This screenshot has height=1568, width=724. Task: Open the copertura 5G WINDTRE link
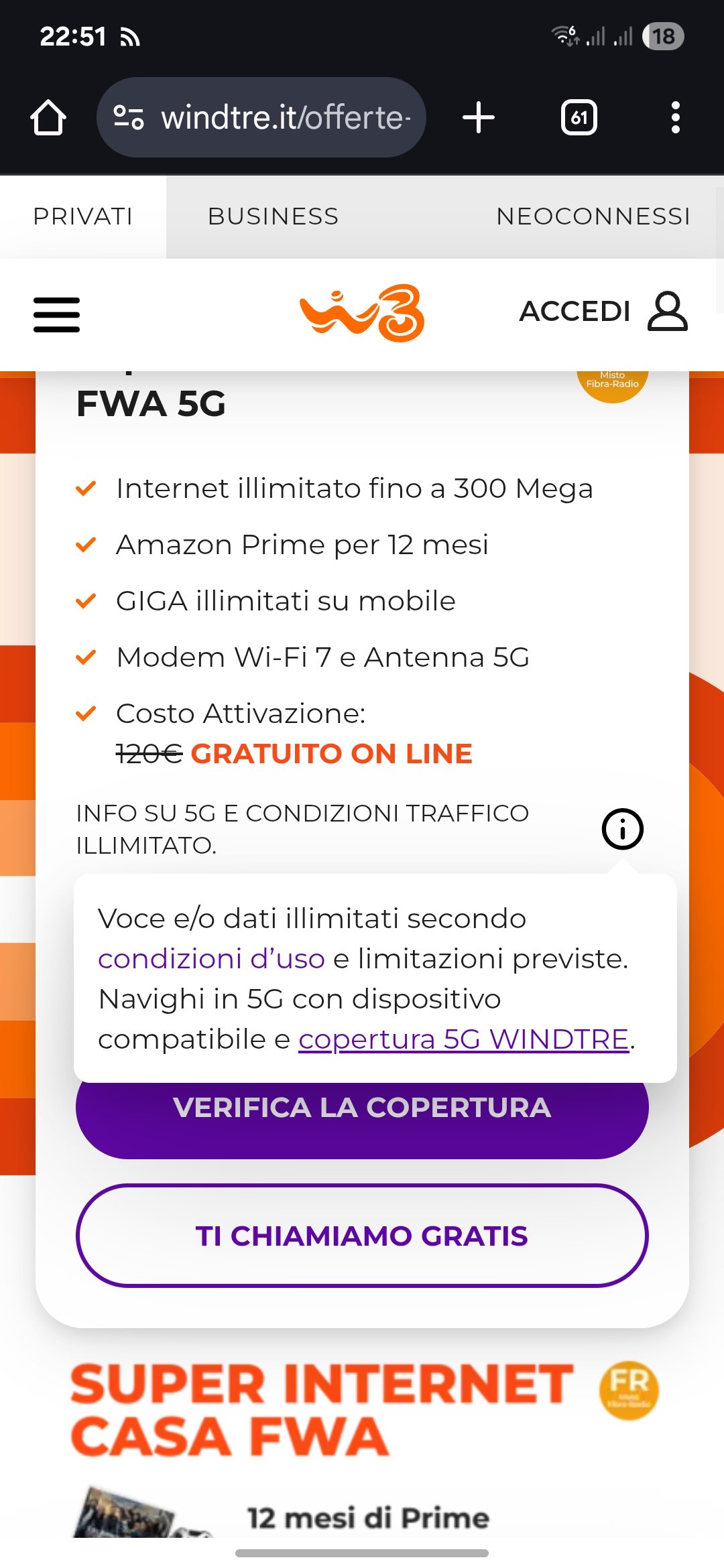pyautogui.click(x=463, y=1039)
